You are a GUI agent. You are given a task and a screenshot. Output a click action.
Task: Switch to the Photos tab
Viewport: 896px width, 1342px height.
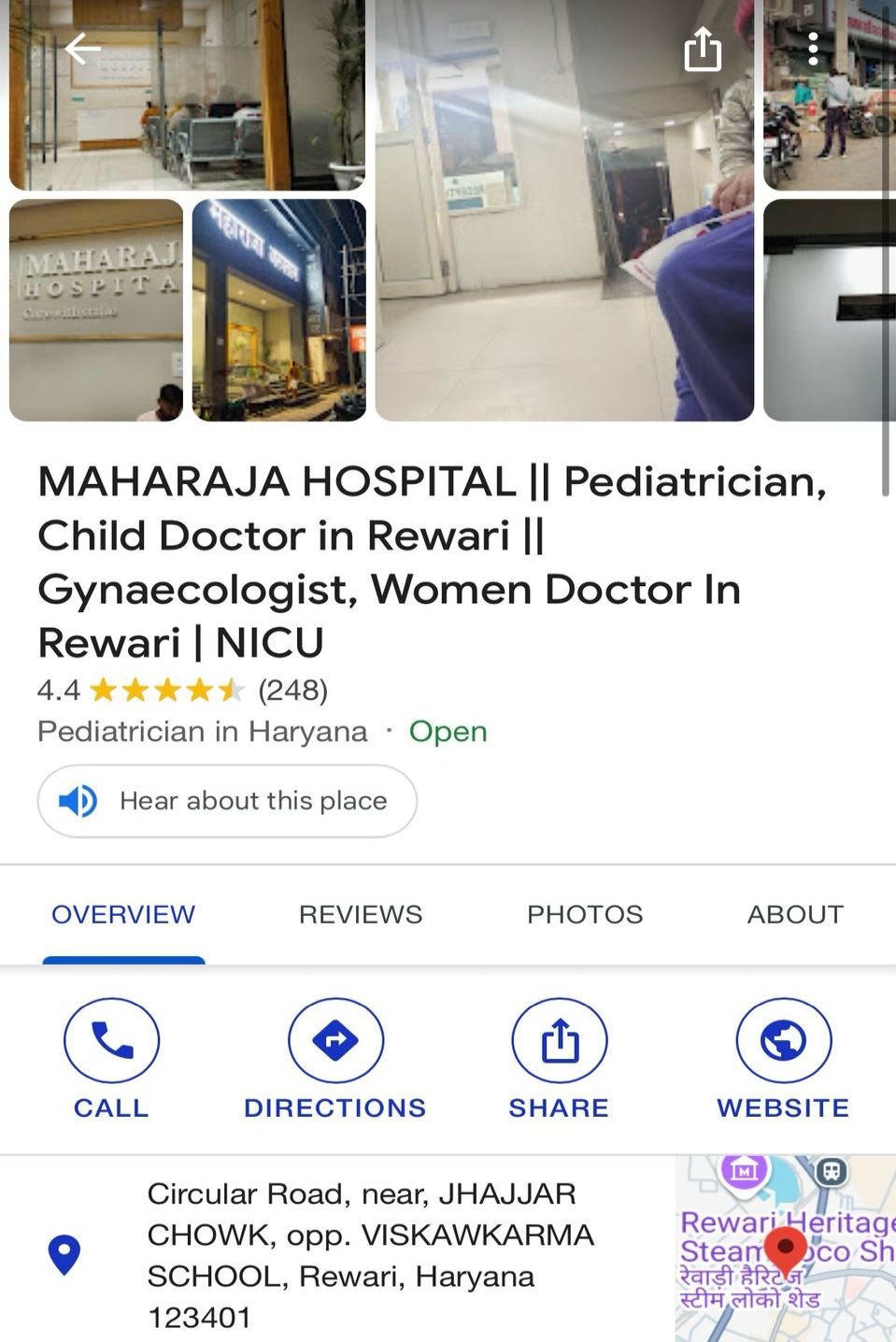pyautogui.click(x=585, y=914)
